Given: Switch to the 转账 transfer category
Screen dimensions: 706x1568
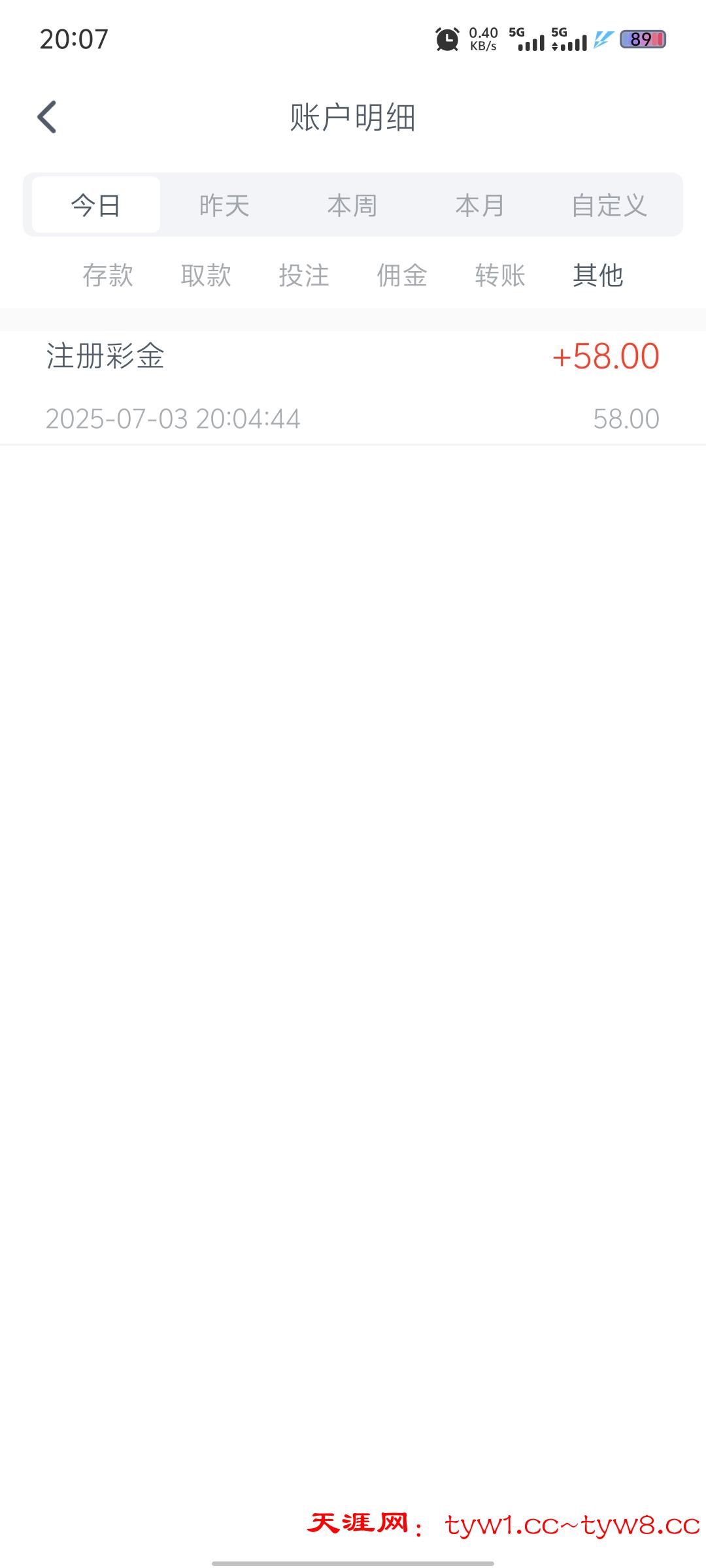Looking at the screenshot, I should point(500,275).
